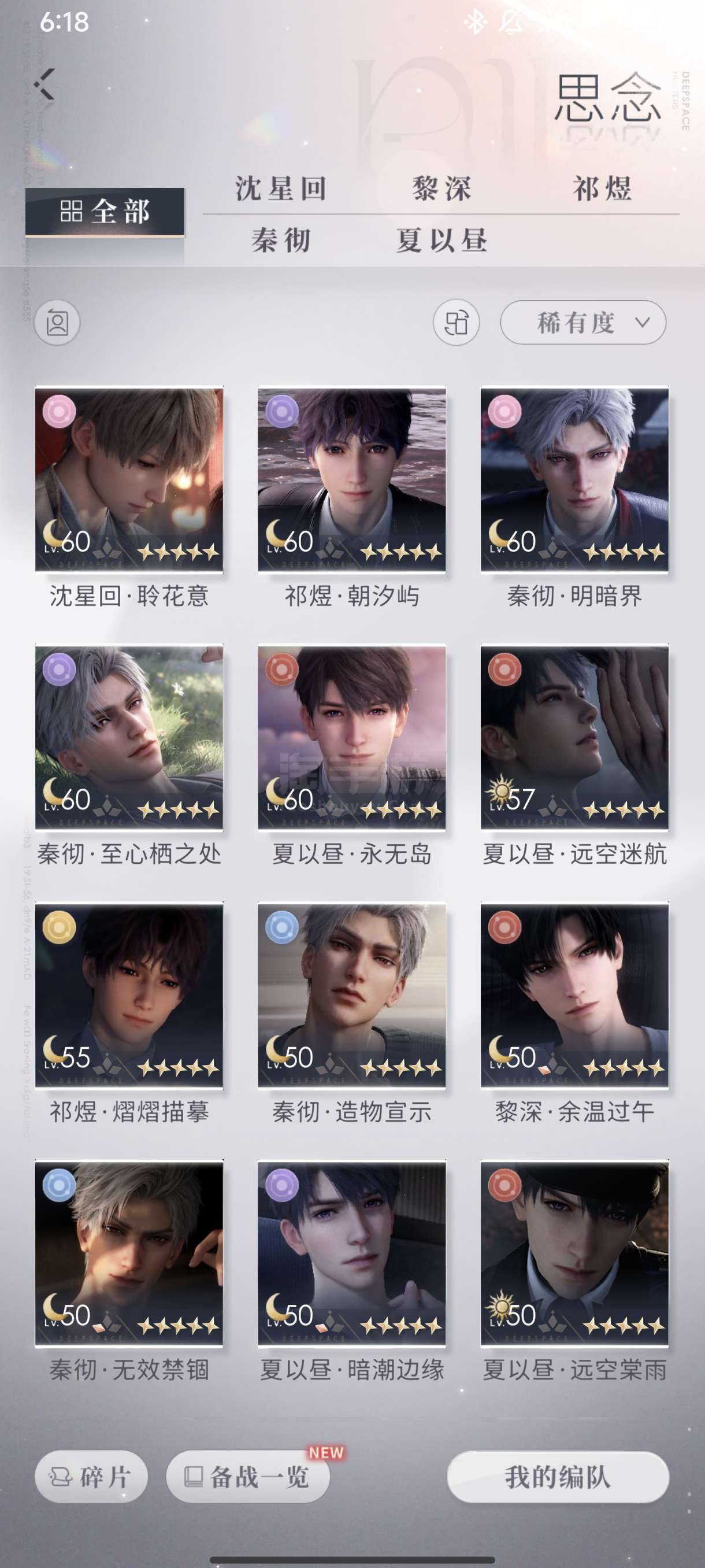This screenshot has height=1568, width=705.
Task: Open the 碎片 fragments button
Action: coord(91,1477)
